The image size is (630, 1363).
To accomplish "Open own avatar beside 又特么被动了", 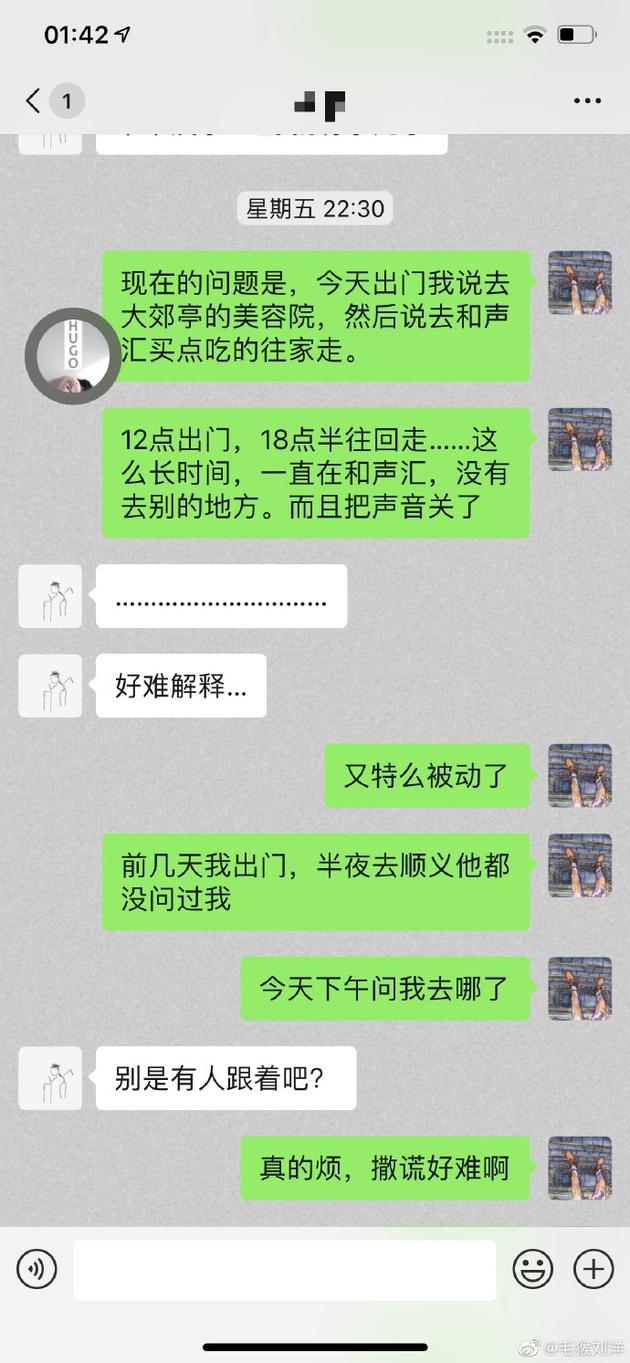I will pyautogui.click(x=580, y=775).
